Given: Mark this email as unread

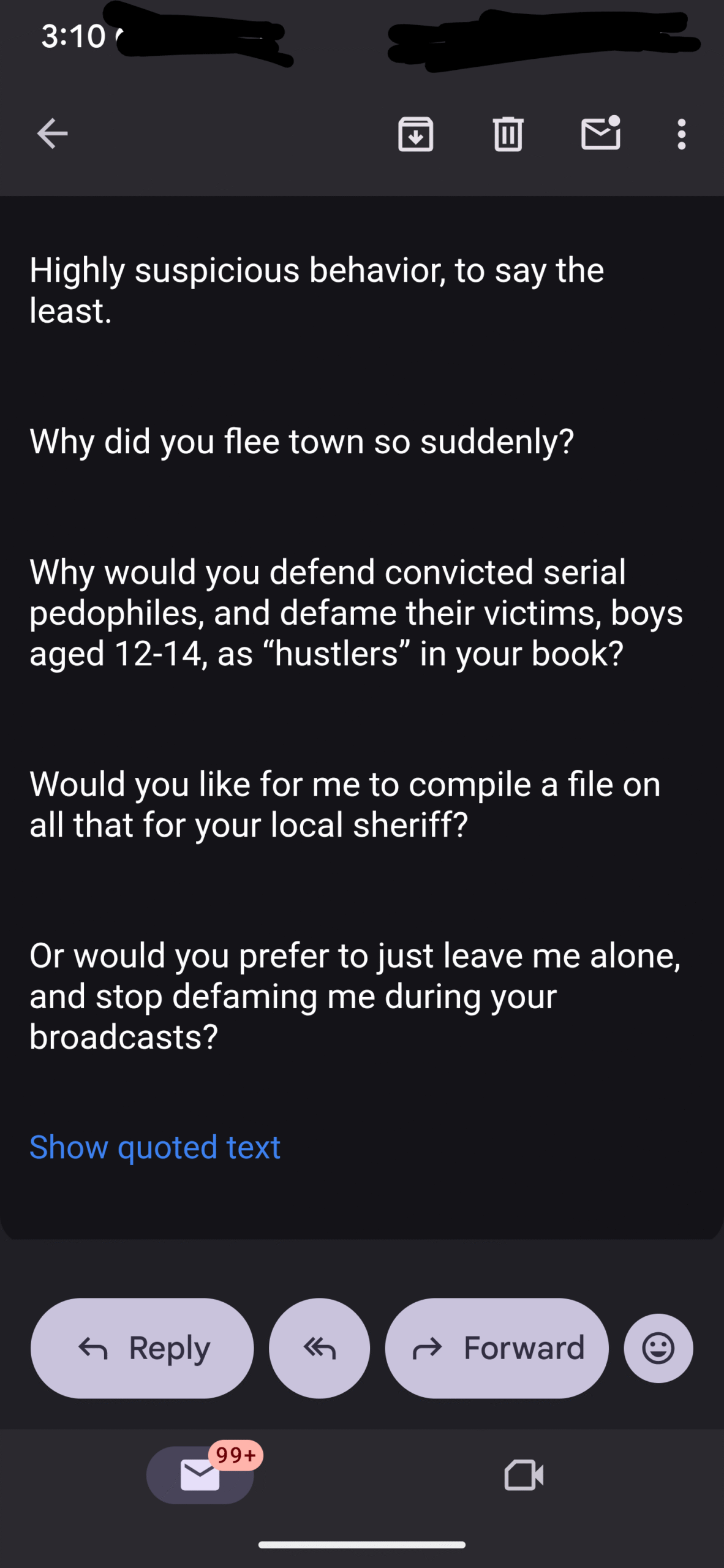Looking at the screenshot, I should pyautogui.click(x=601, y=132).
